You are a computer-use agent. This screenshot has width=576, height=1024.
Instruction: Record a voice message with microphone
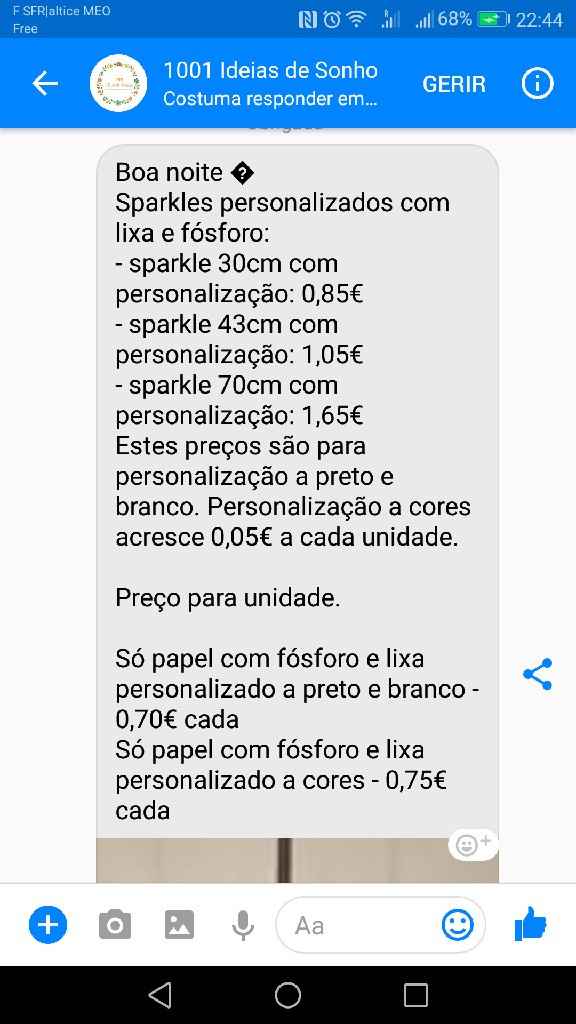click(x=242, y=925)
